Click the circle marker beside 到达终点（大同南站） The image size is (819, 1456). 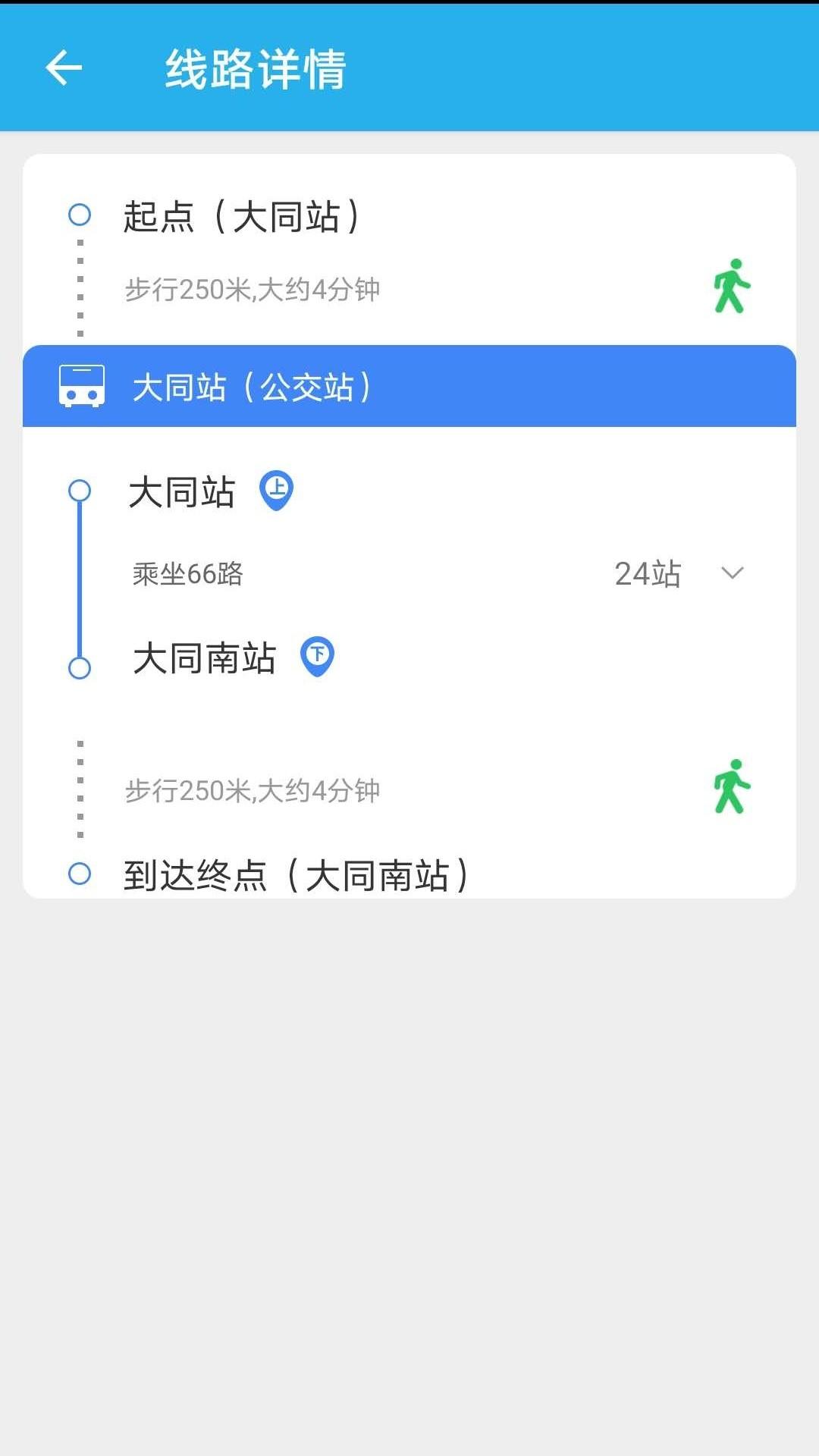tap(78, 874)
